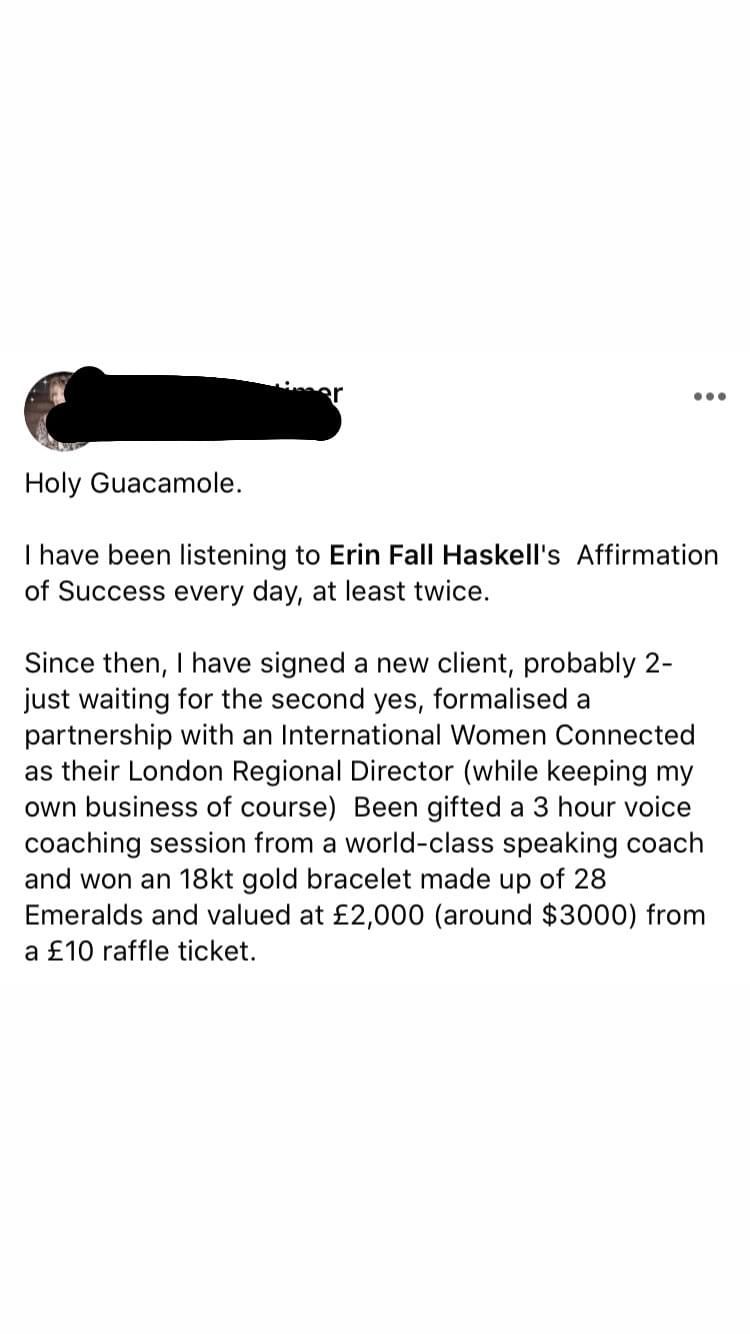Open the tagged Erin Fall Haskell profile
This screenshot has width=750, height=1334.
(436, 555)
